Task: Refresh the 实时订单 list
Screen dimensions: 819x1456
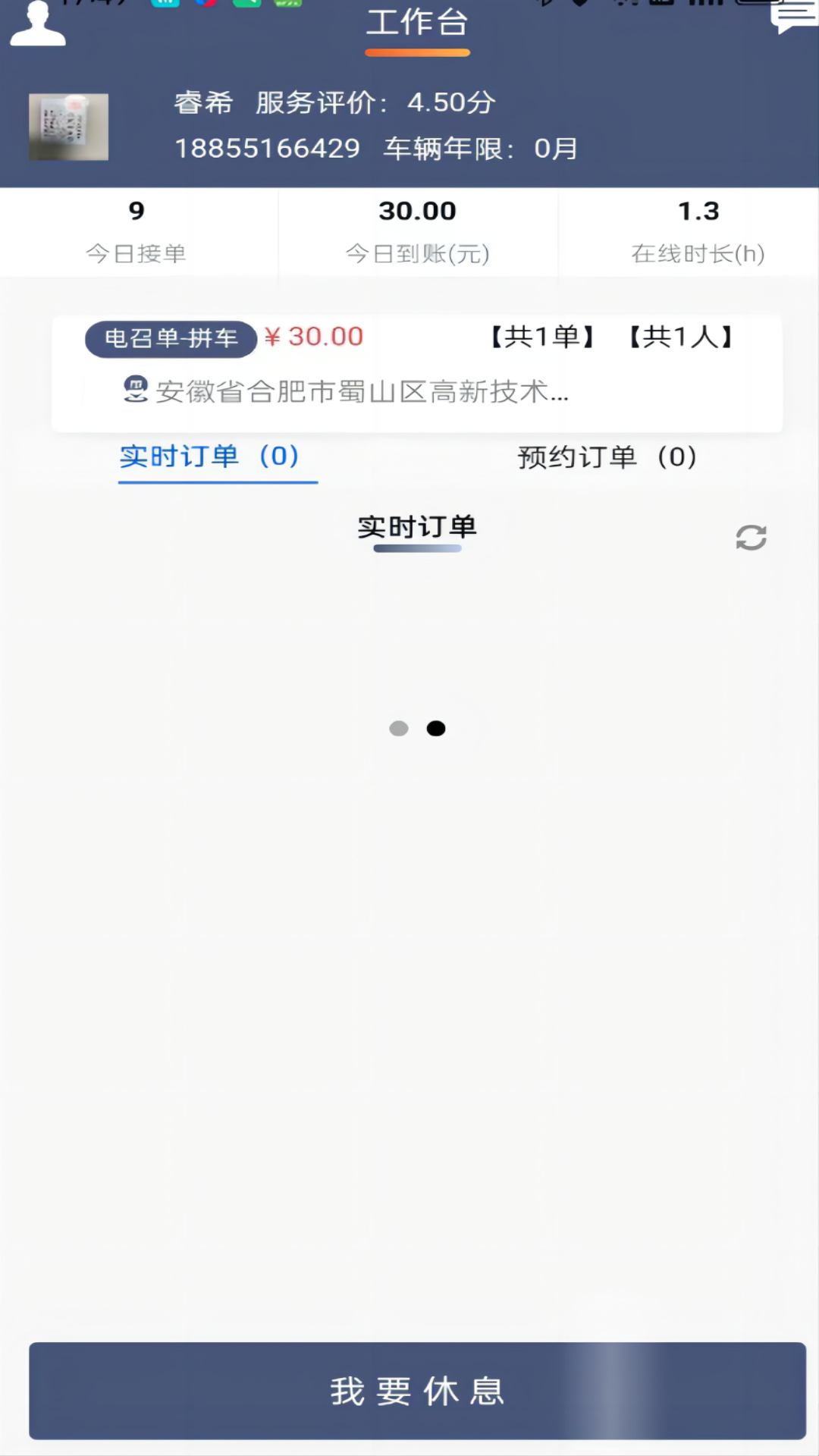Action: 751,537
